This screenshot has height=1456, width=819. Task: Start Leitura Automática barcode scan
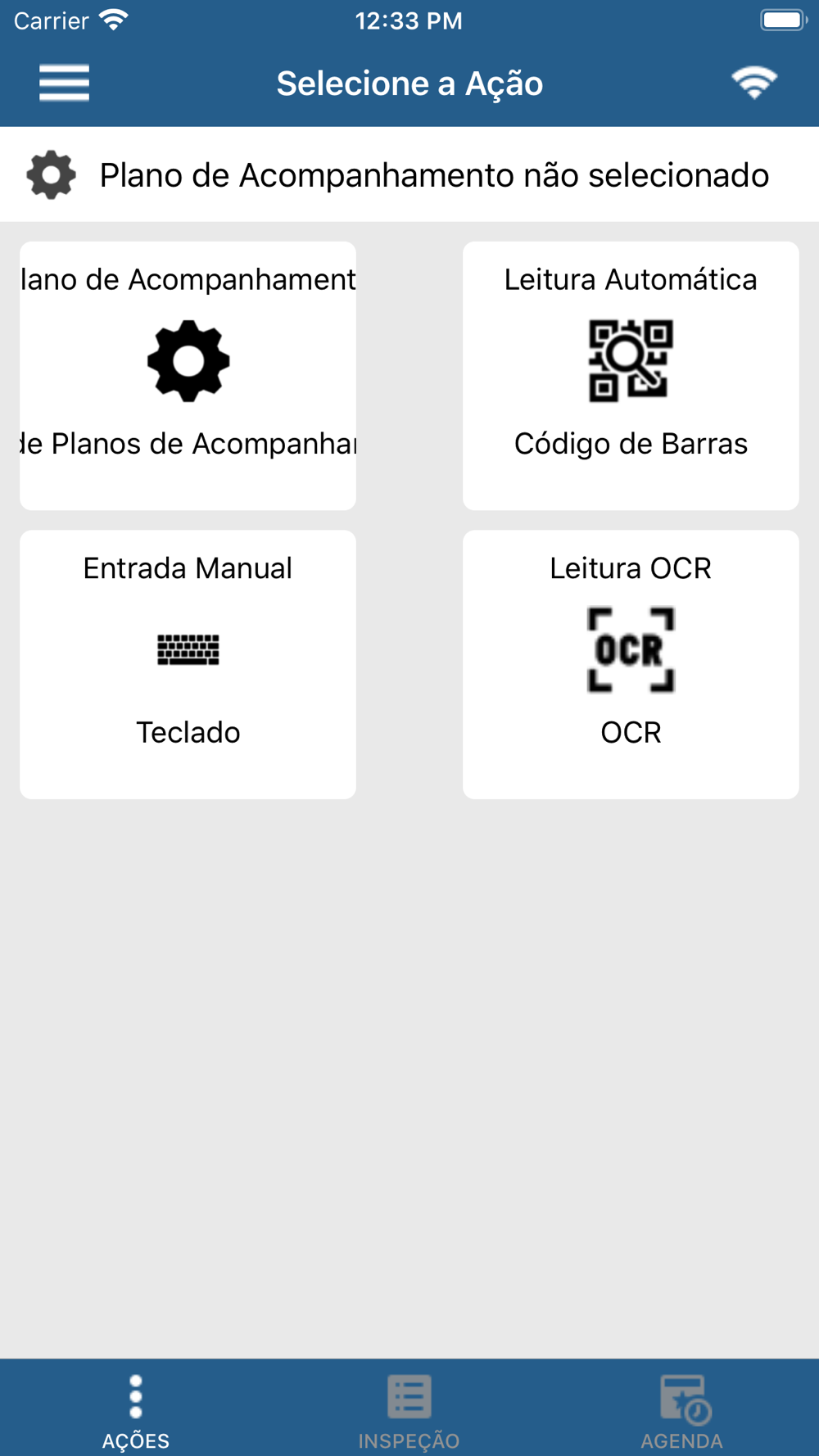click(631, 376)
